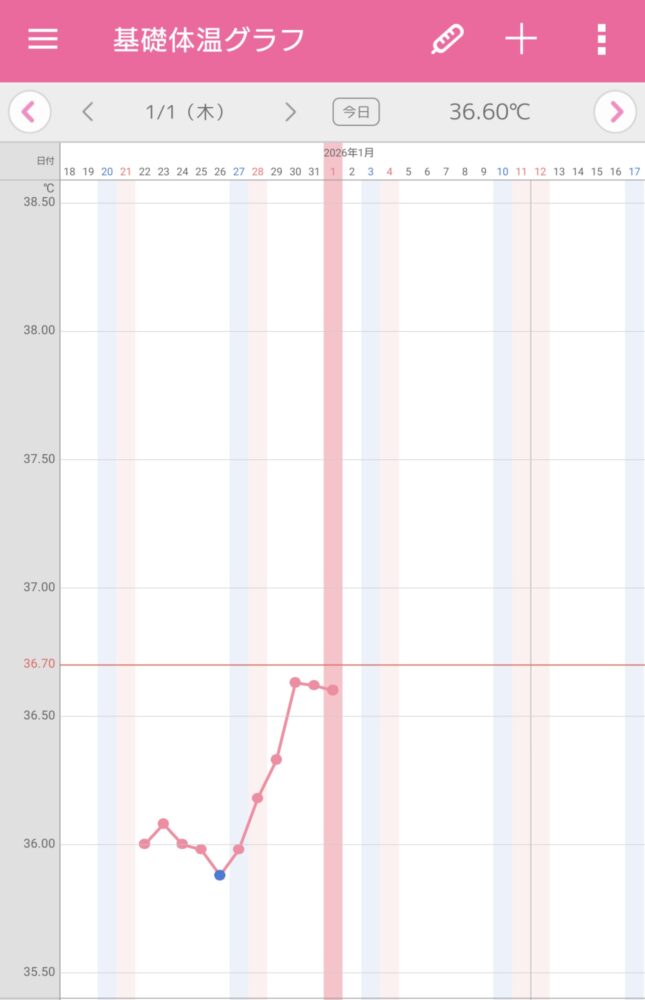This screenshot has height=1000, width=645.
Task: Go to previous period with pink left arrow
Action: pos(29,112)
